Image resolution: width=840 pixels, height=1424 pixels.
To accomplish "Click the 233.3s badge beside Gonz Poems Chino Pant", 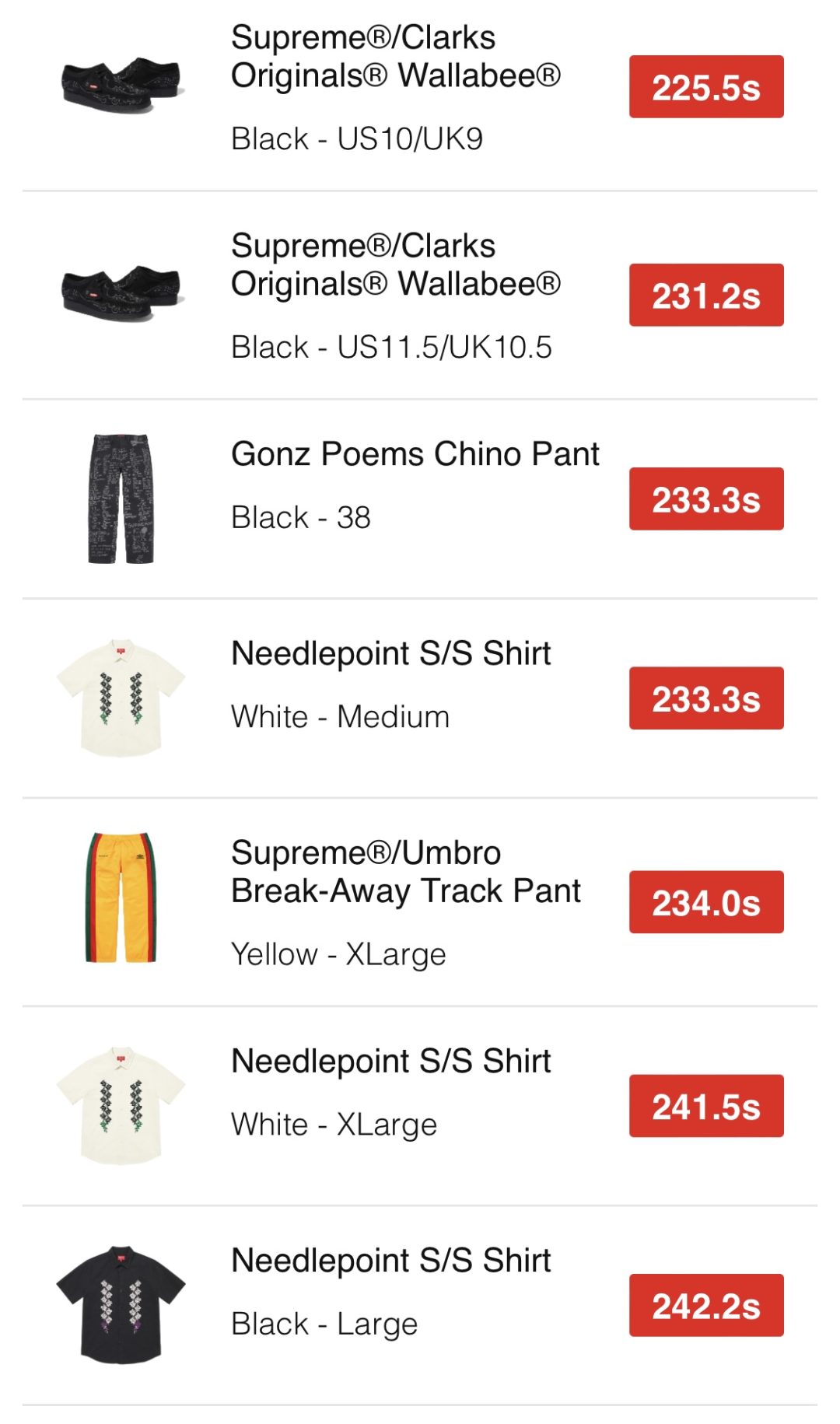I will click(708, 498).
